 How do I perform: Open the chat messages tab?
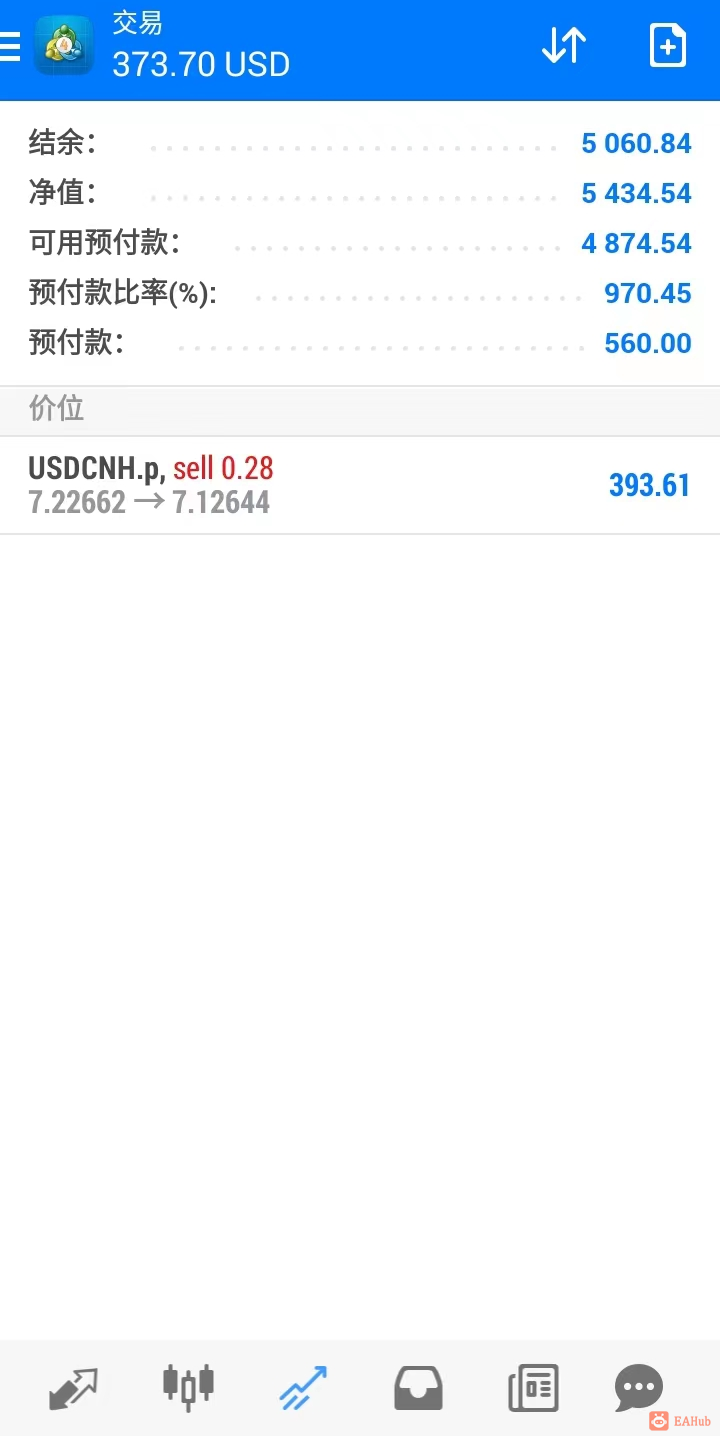click(638, 1388)
